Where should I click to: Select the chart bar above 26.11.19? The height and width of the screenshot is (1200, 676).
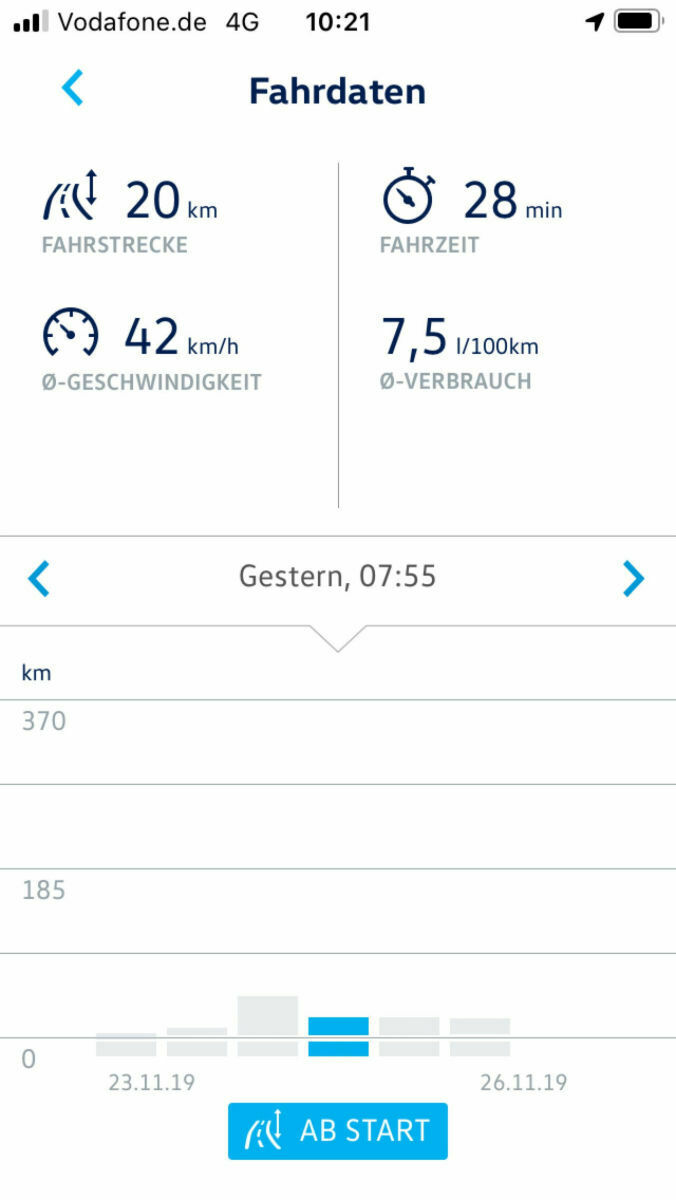coord(480,1037)
